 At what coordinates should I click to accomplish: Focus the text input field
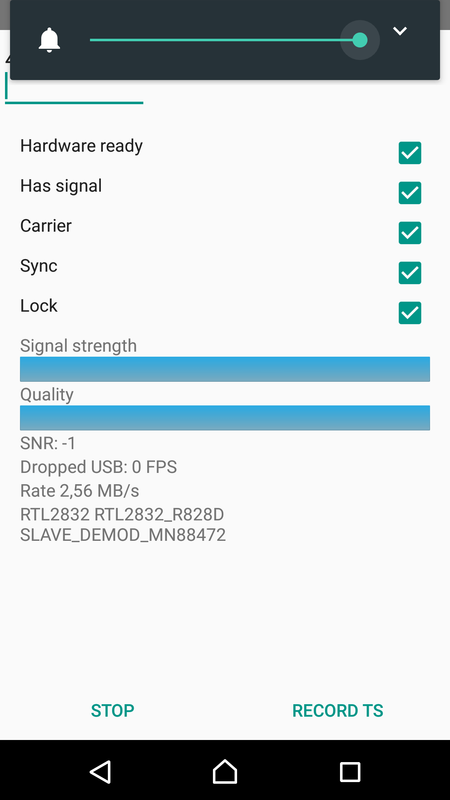tap(74, 88)
